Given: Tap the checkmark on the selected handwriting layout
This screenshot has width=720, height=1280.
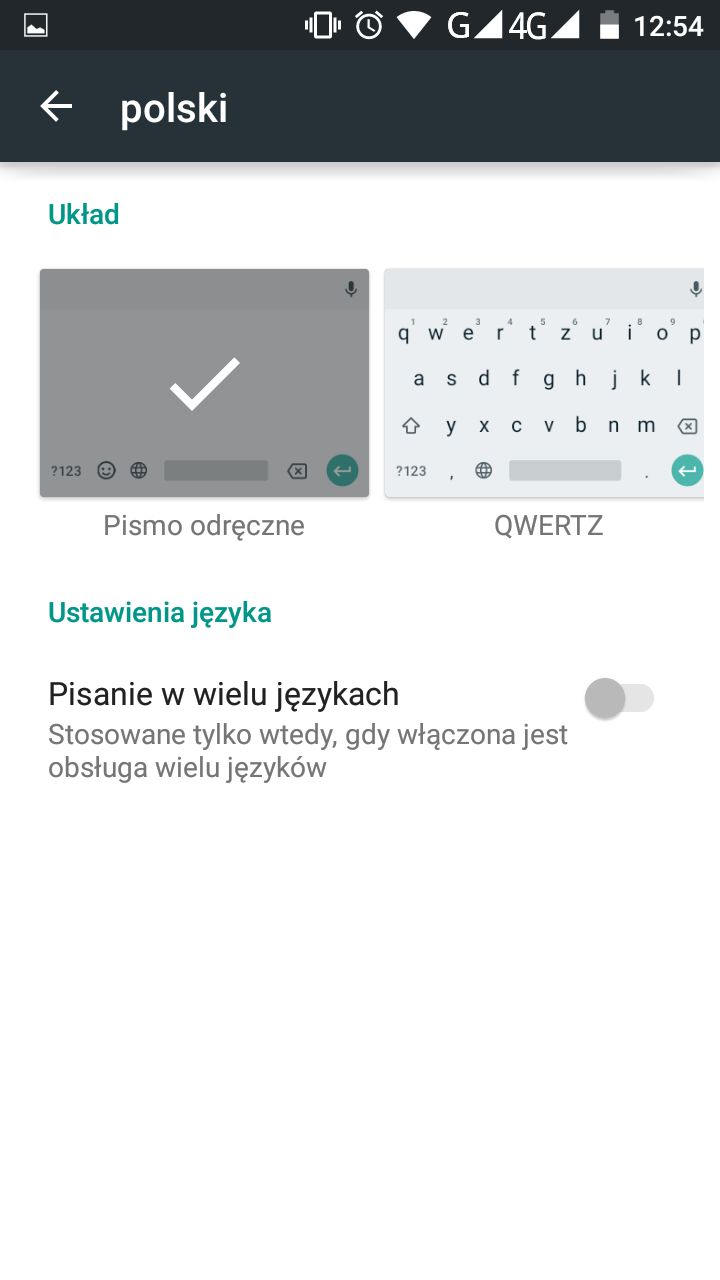Looking at the screenshot, I should coord(204,382).
